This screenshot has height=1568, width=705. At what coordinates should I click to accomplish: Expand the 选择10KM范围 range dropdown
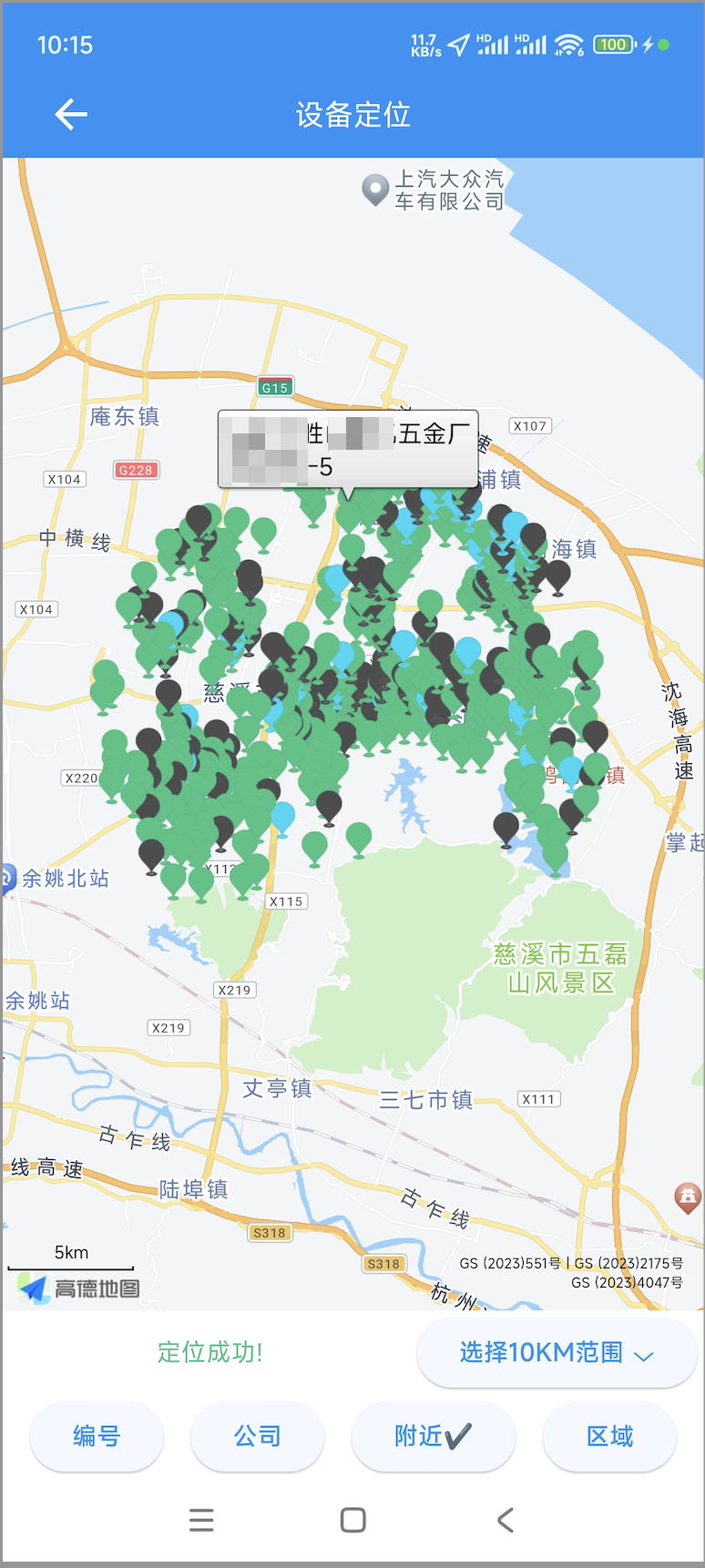click(557, 1352)
